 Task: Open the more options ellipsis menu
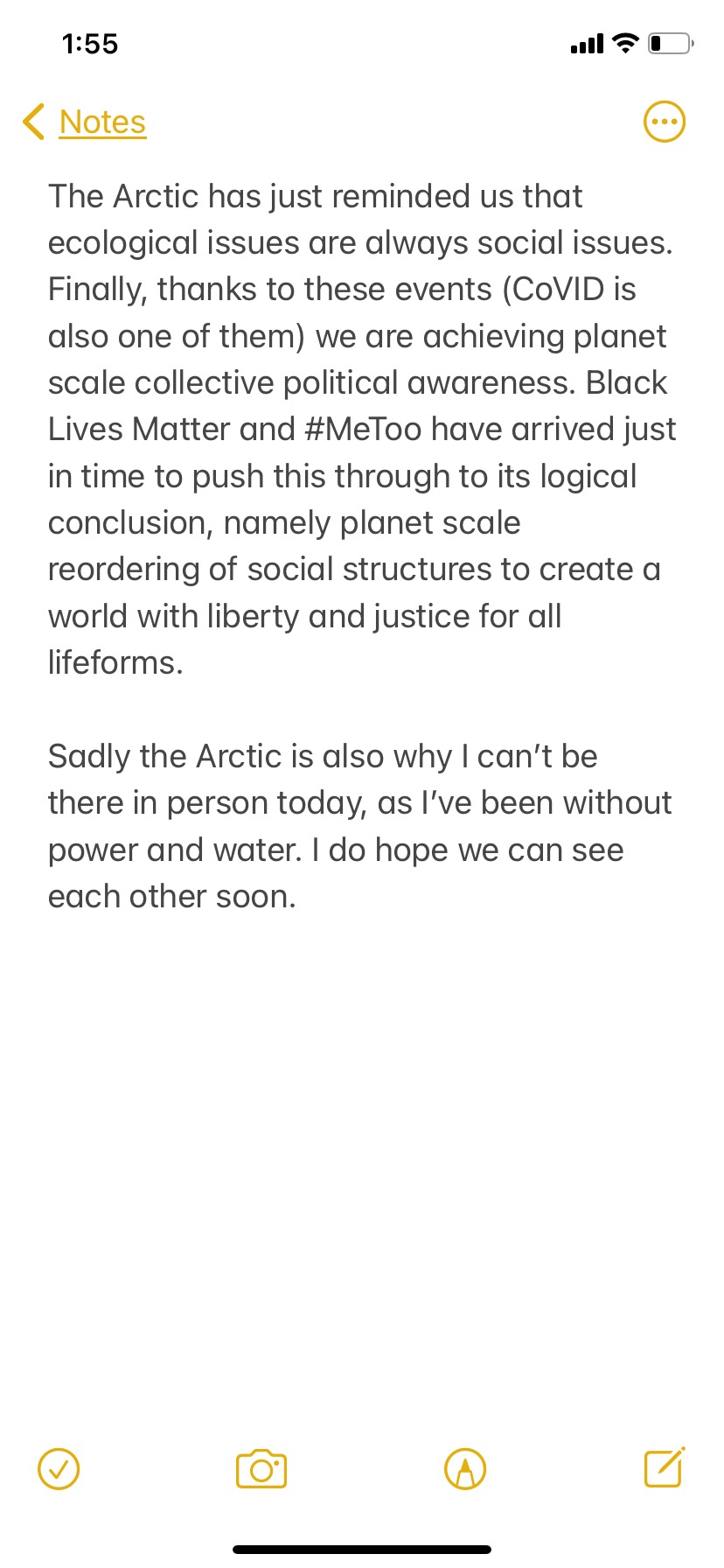tap(664, 122)
